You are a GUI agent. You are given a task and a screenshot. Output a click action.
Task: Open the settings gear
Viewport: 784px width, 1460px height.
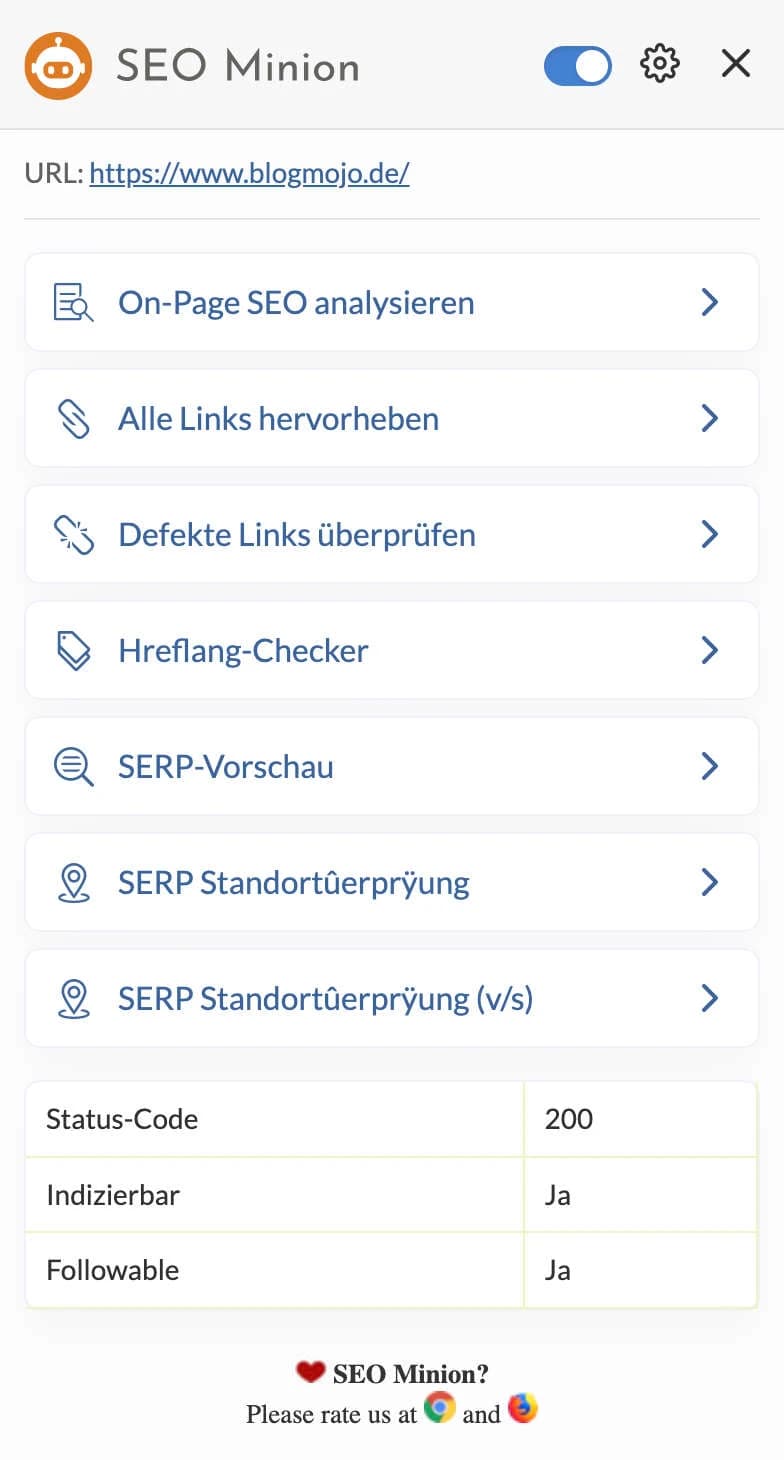(659, 64)
